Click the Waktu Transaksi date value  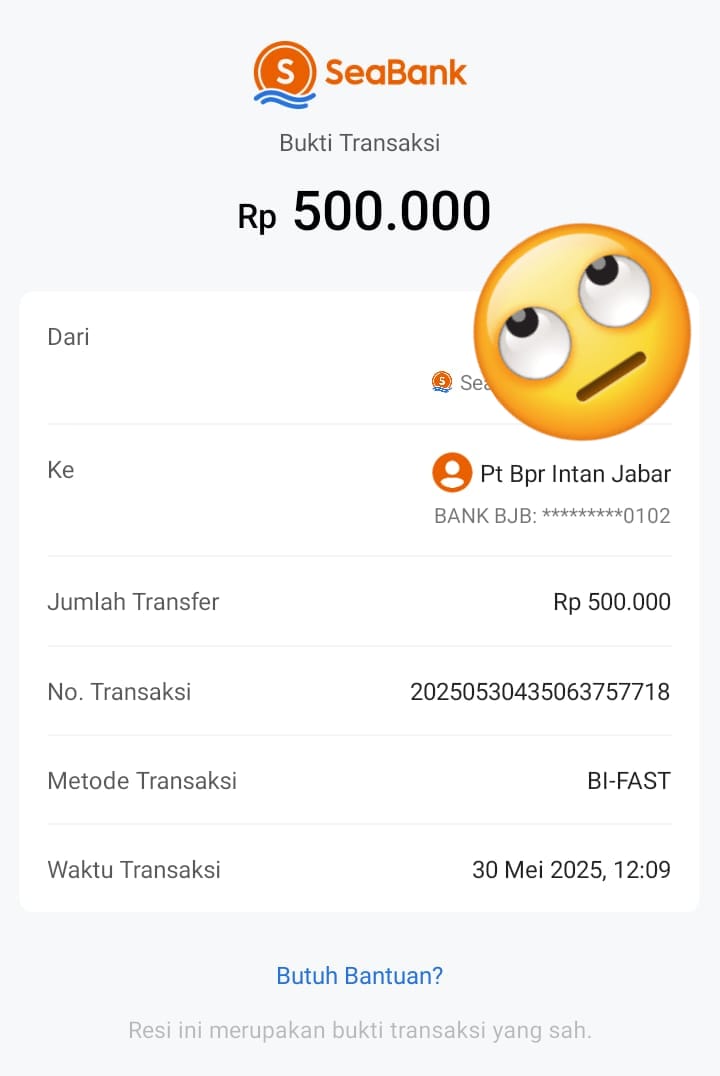571,869
